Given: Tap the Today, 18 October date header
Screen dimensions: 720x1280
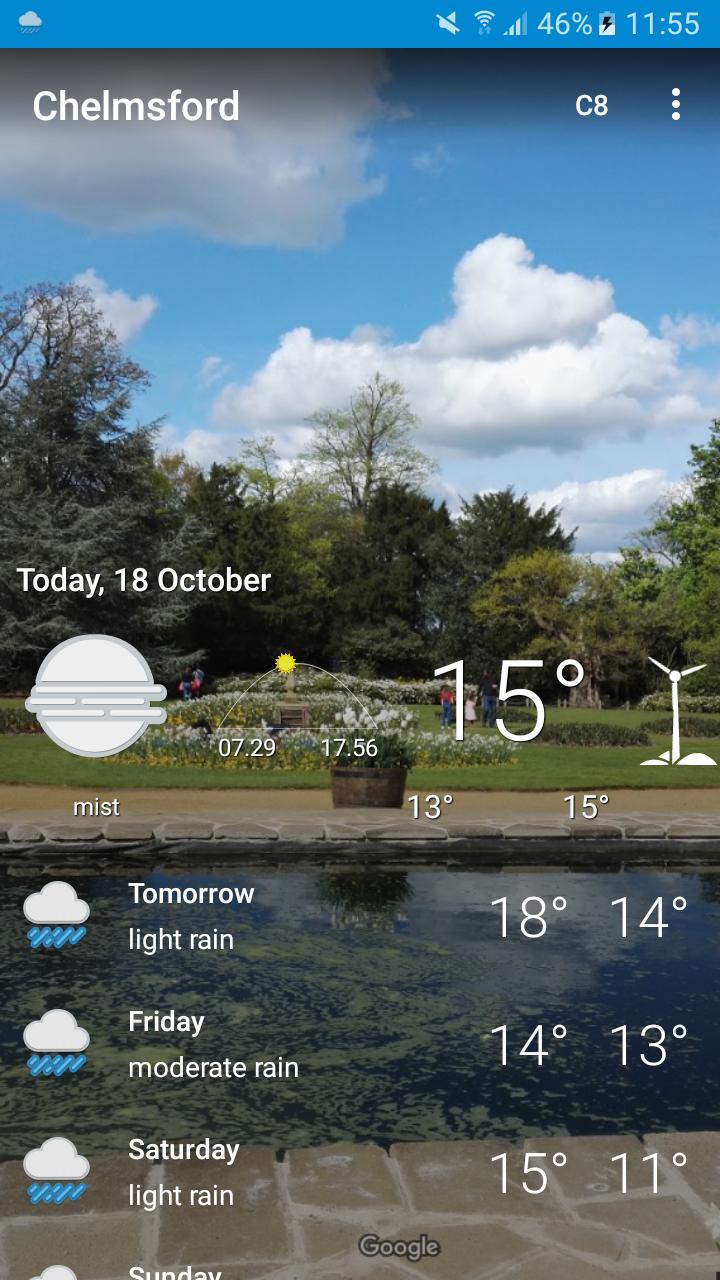Looking at the screenshot, I should pyautogui.click(x=141, y=580).
